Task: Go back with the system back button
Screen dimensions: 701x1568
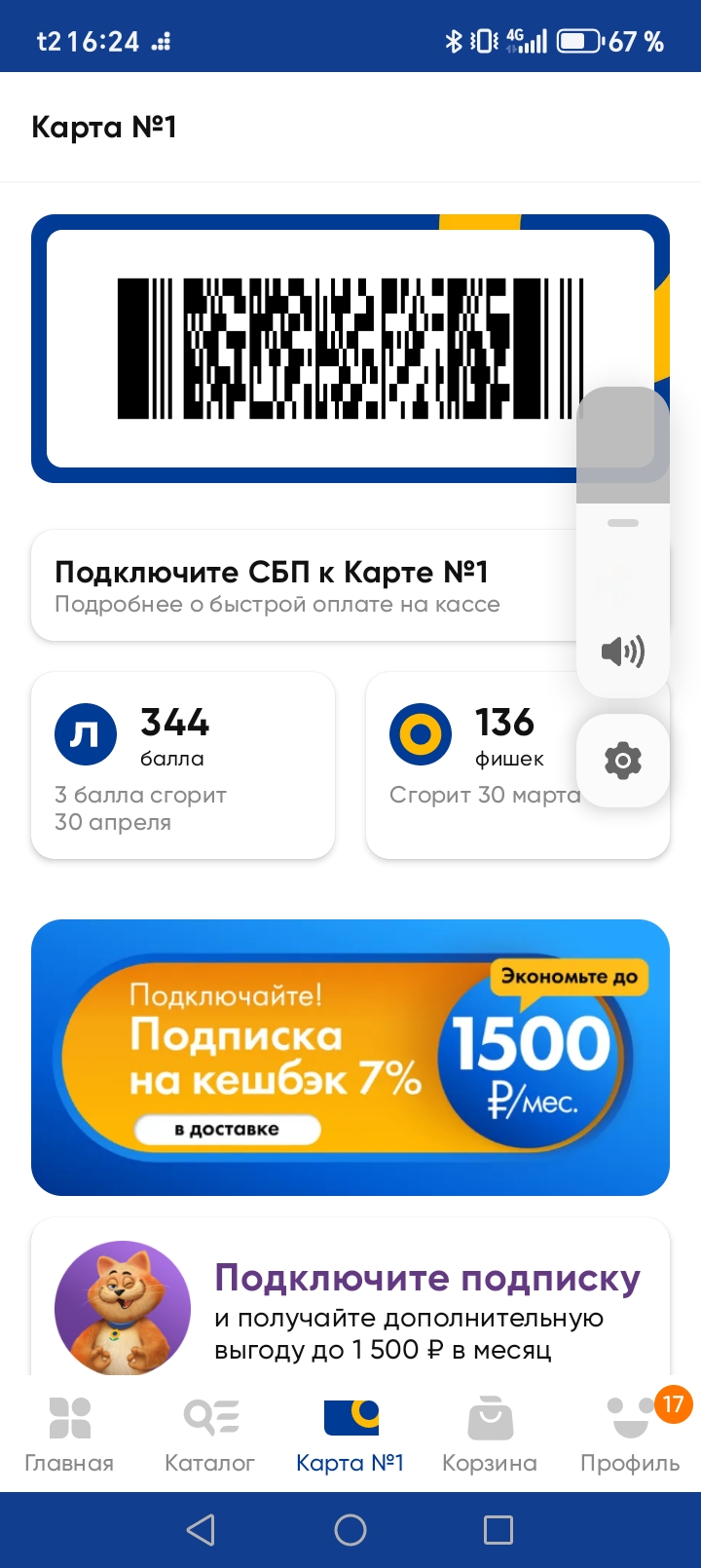Action: [201, 1530]
